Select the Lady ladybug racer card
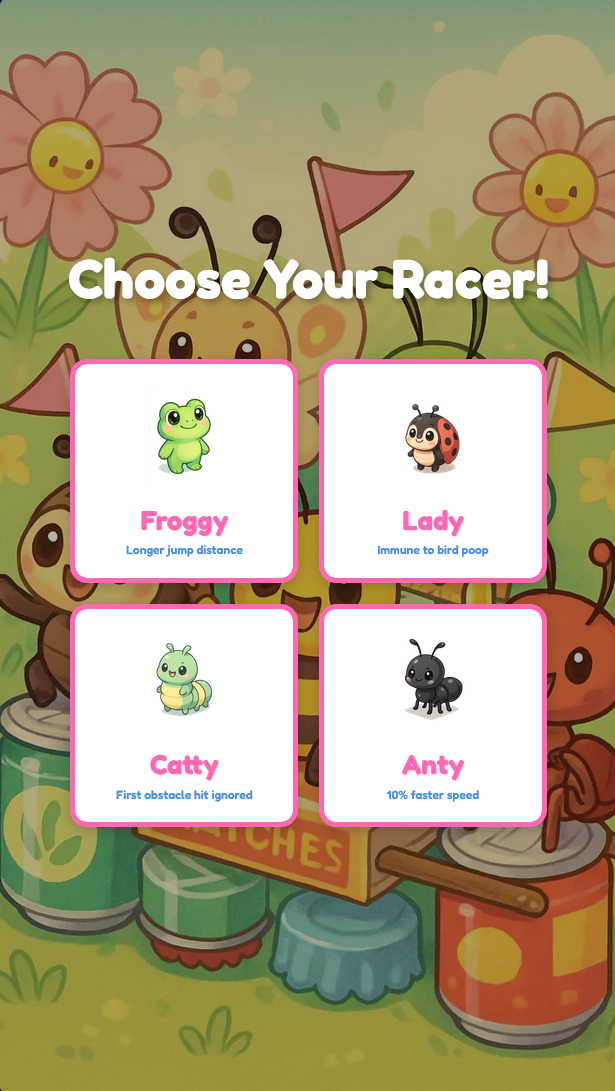Image resolution: width=615 pixels, height=1091 pixels. pyautogui.click(x=432, y=471)
